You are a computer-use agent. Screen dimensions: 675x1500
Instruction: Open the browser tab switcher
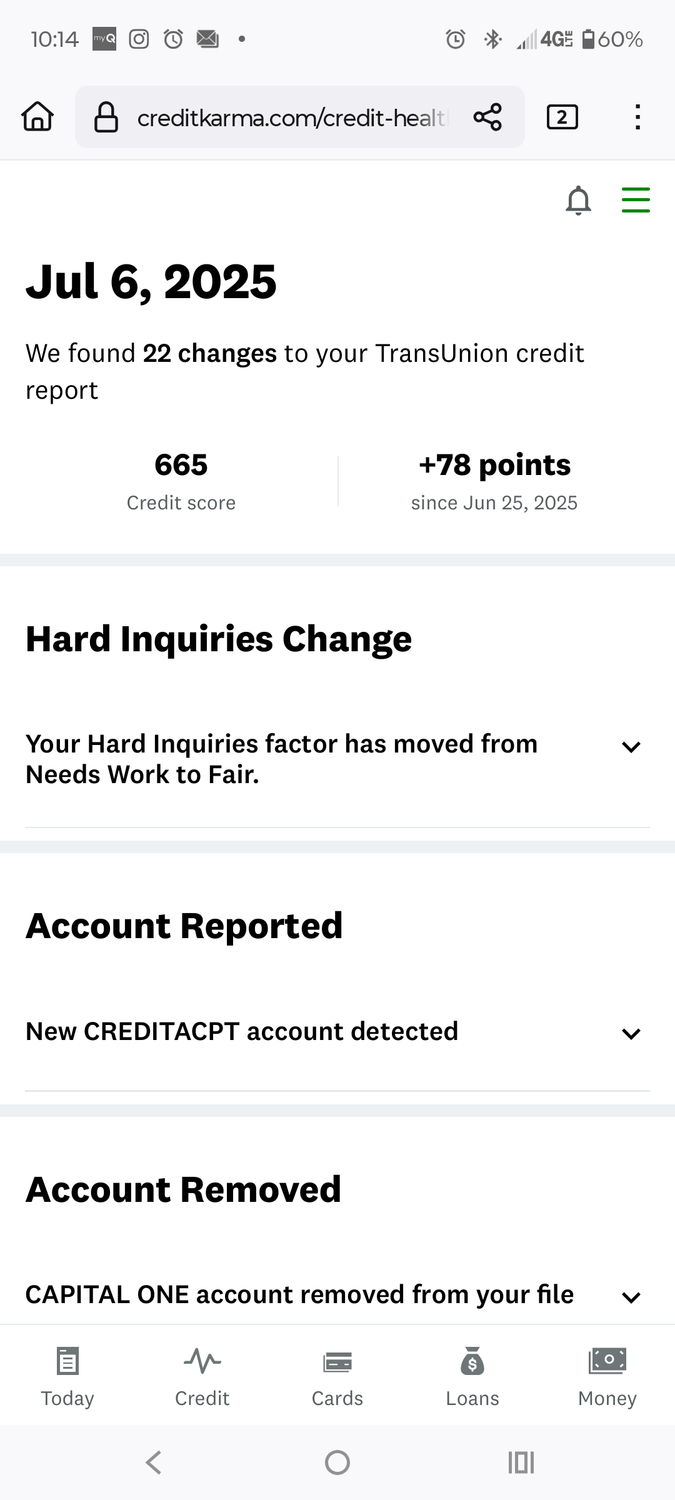pyautogui.click(x=562, y=118)
